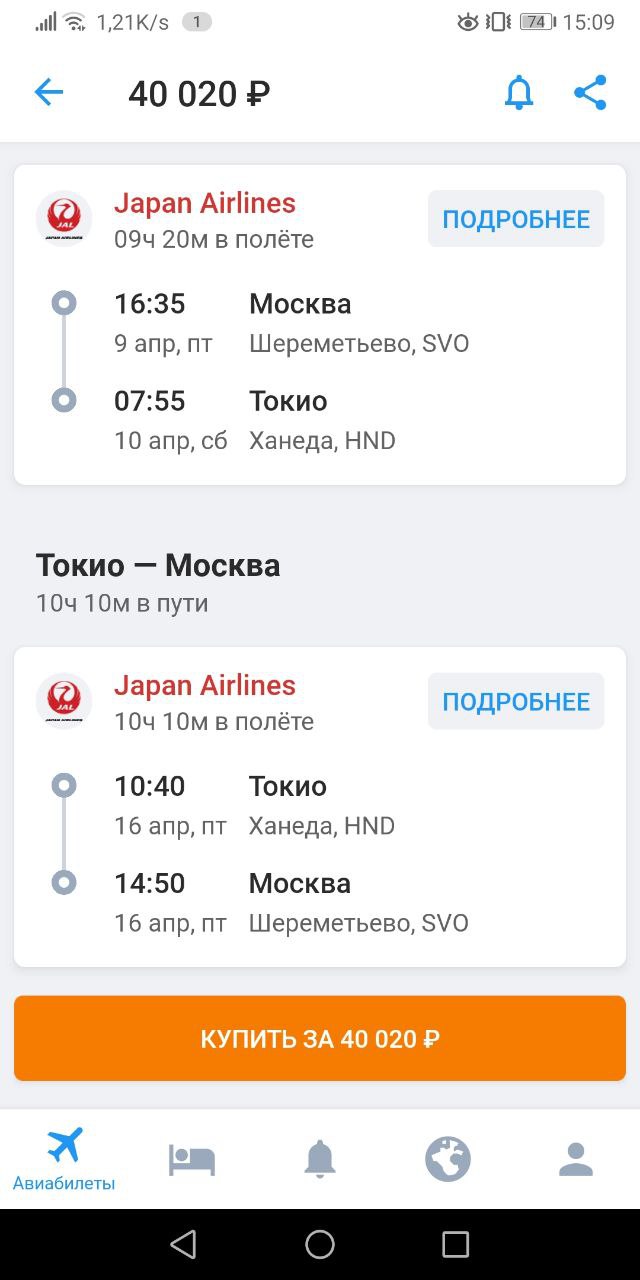Open the globe tab in bottom navigation
The height and width of the screenshot is (1280, 640).
448,1159
